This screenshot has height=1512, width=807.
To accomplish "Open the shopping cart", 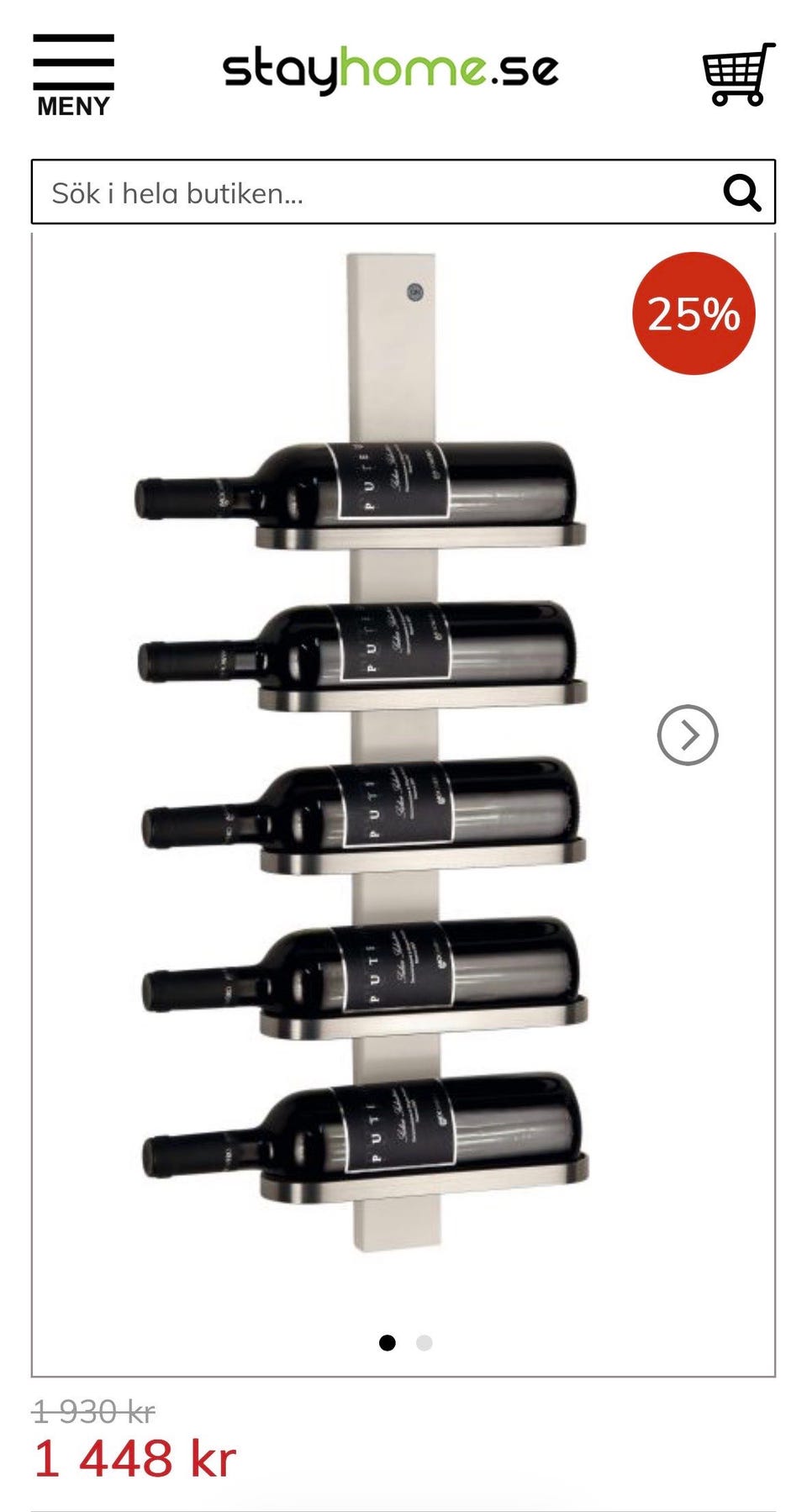I will click(737, 75).
